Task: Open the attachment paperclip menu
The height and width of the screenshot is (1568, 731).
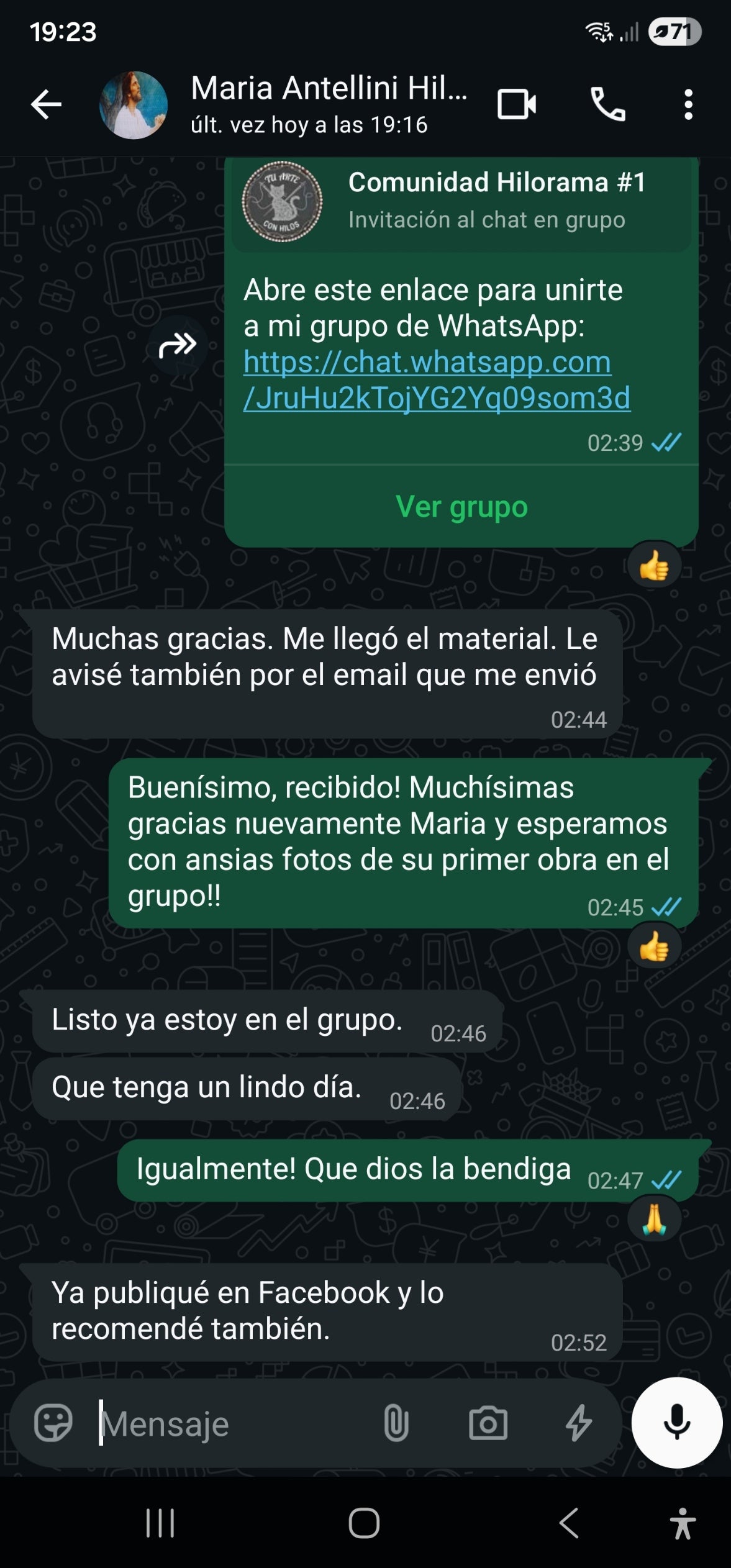Action: pyautogui.click(x=396, y=1423)
